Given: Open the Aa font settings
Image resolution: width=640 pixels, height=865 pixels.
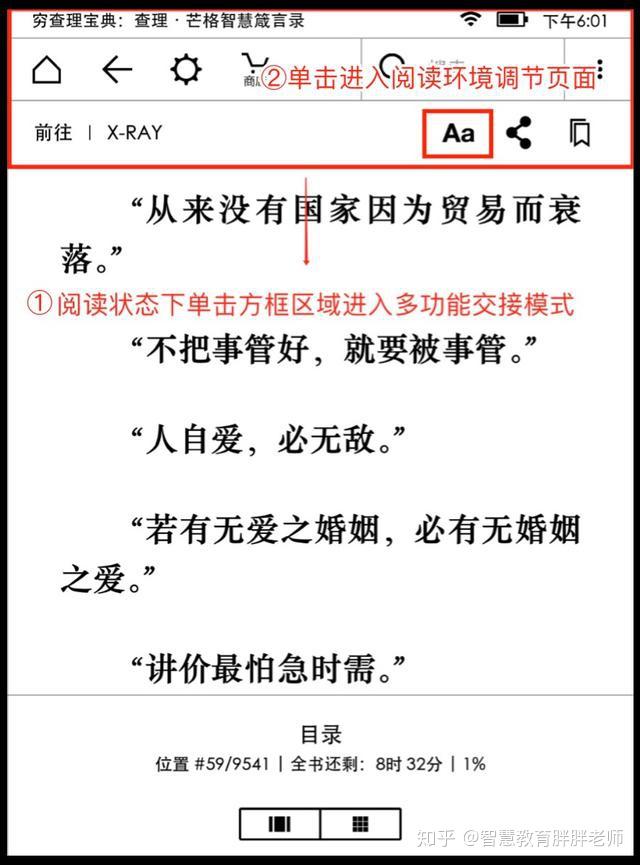Looking at the screenshot, I should pos(458,133).
